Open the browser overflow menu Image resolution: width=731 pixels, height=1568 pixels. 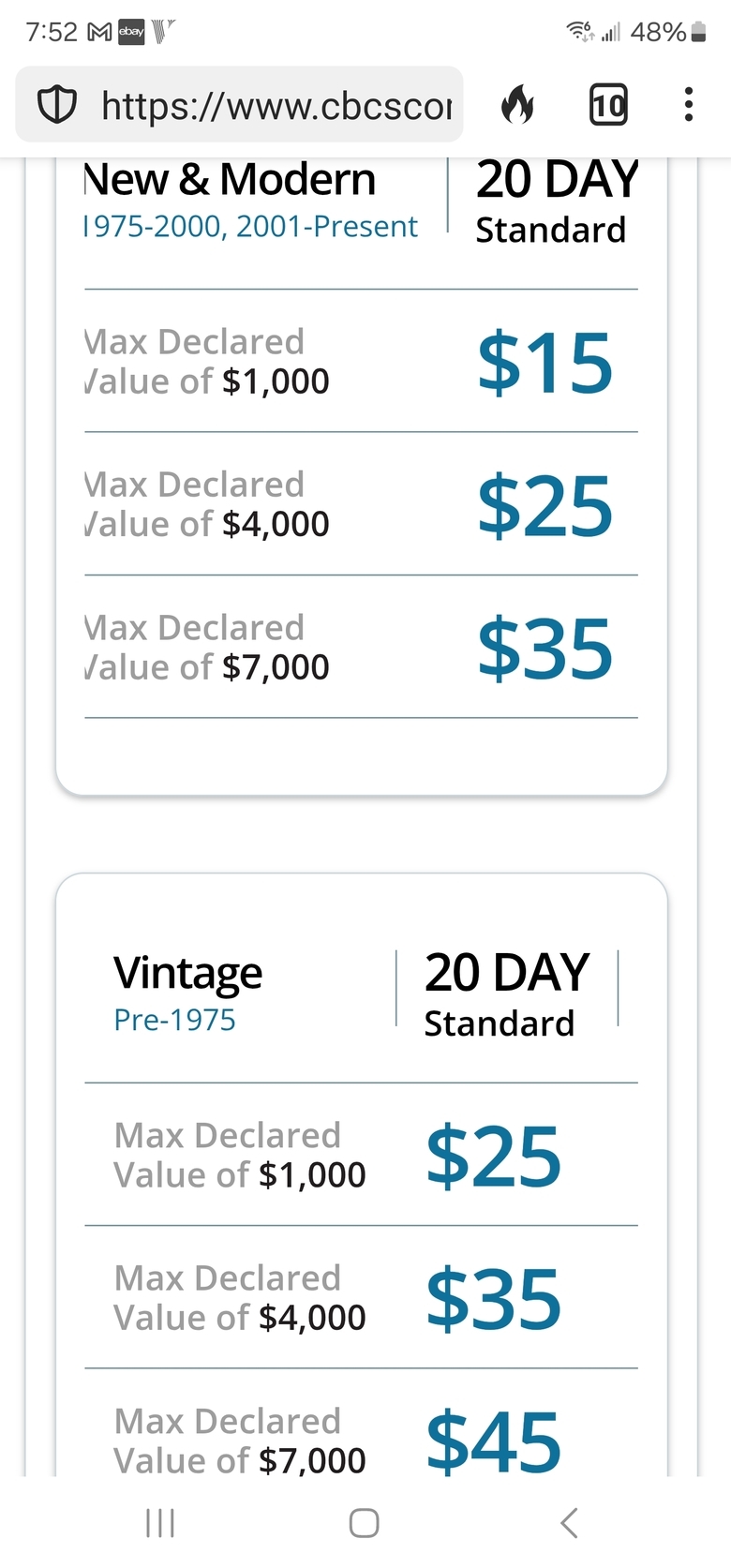tap(689, 104)
